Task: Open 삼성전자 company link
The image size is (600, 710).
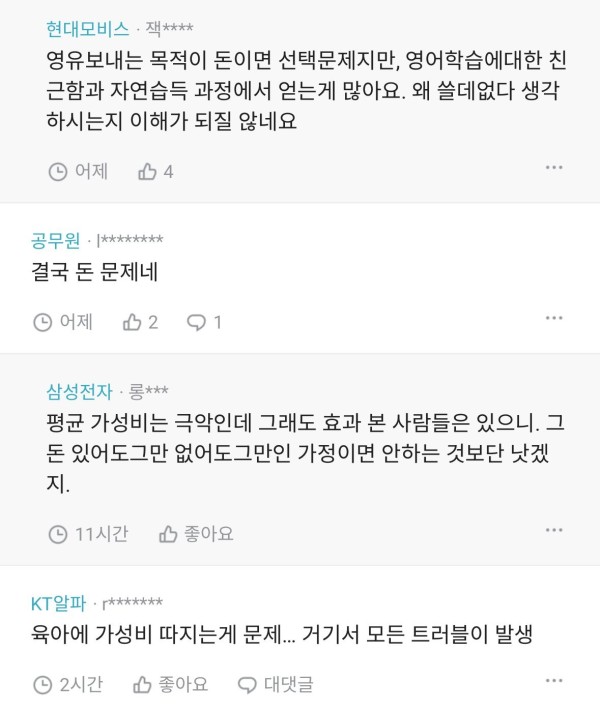Action: (x=79, y=391)
